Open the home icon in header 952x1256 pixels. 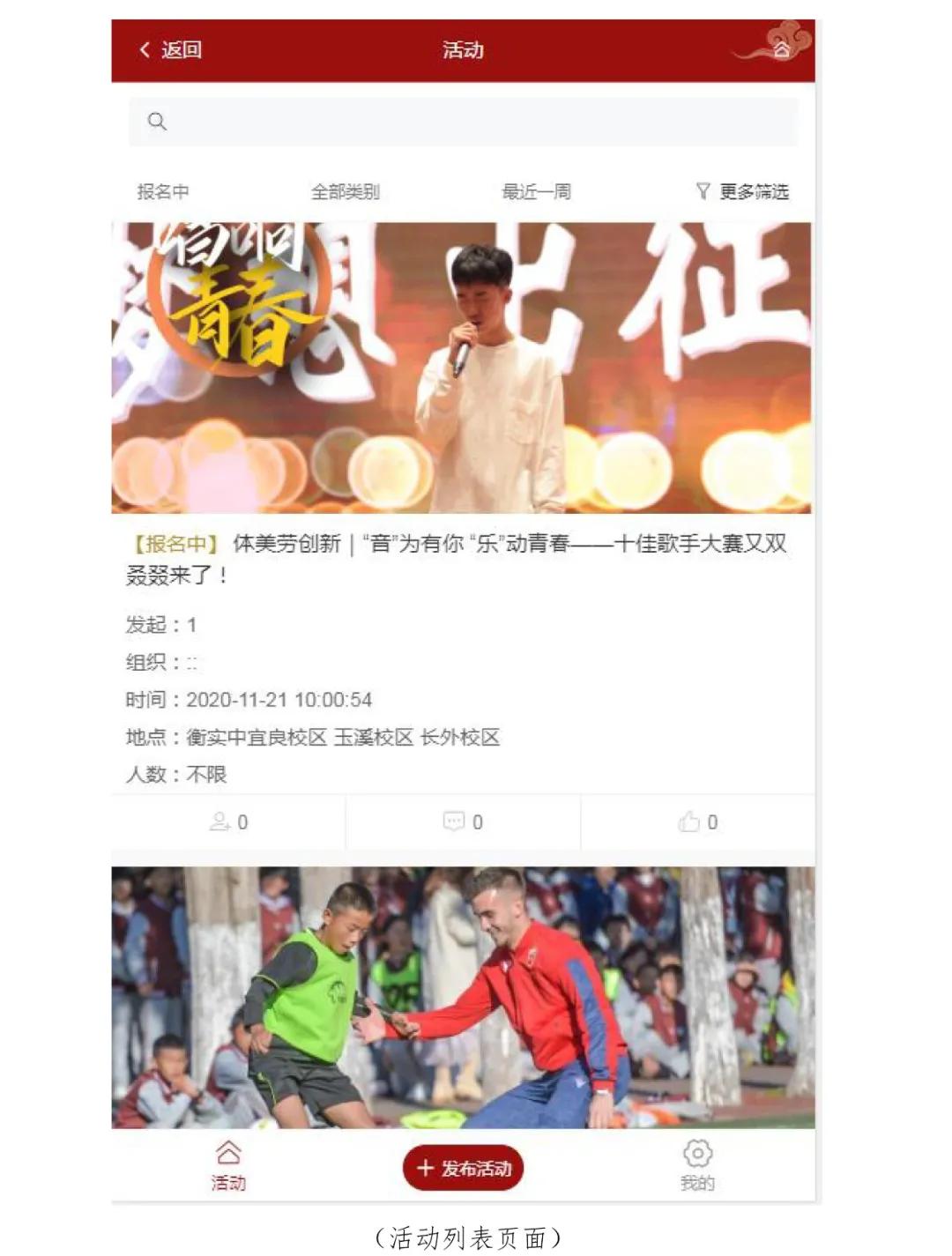pyautogui.click(x=782, y=50)
